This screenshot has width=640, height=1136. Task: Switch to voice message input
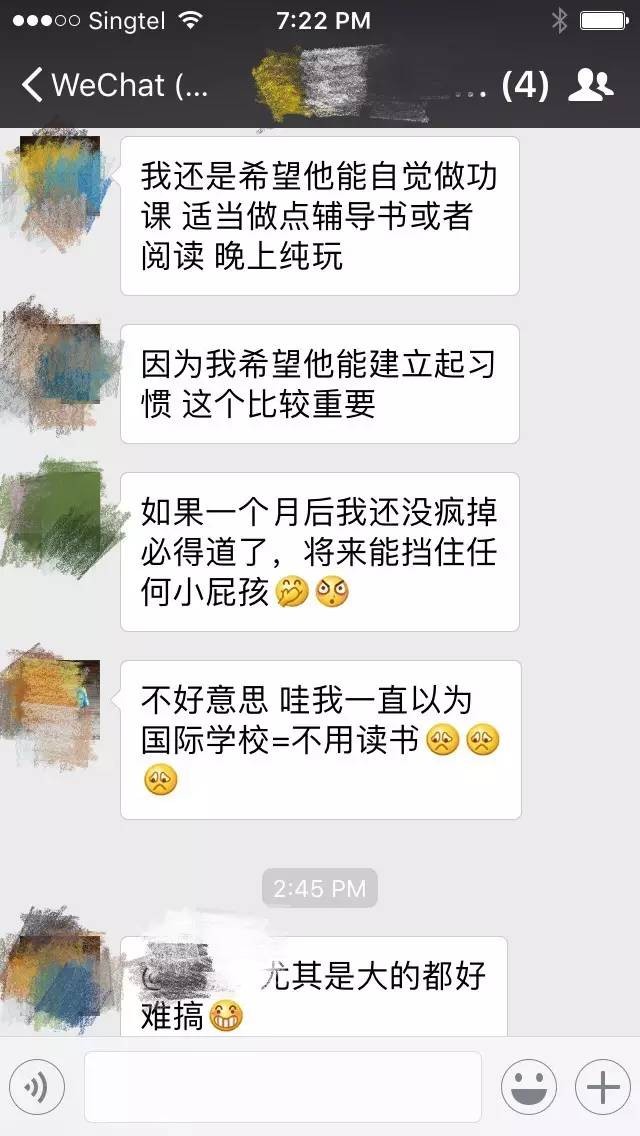pyautogui.click(x=37, y=1087)
